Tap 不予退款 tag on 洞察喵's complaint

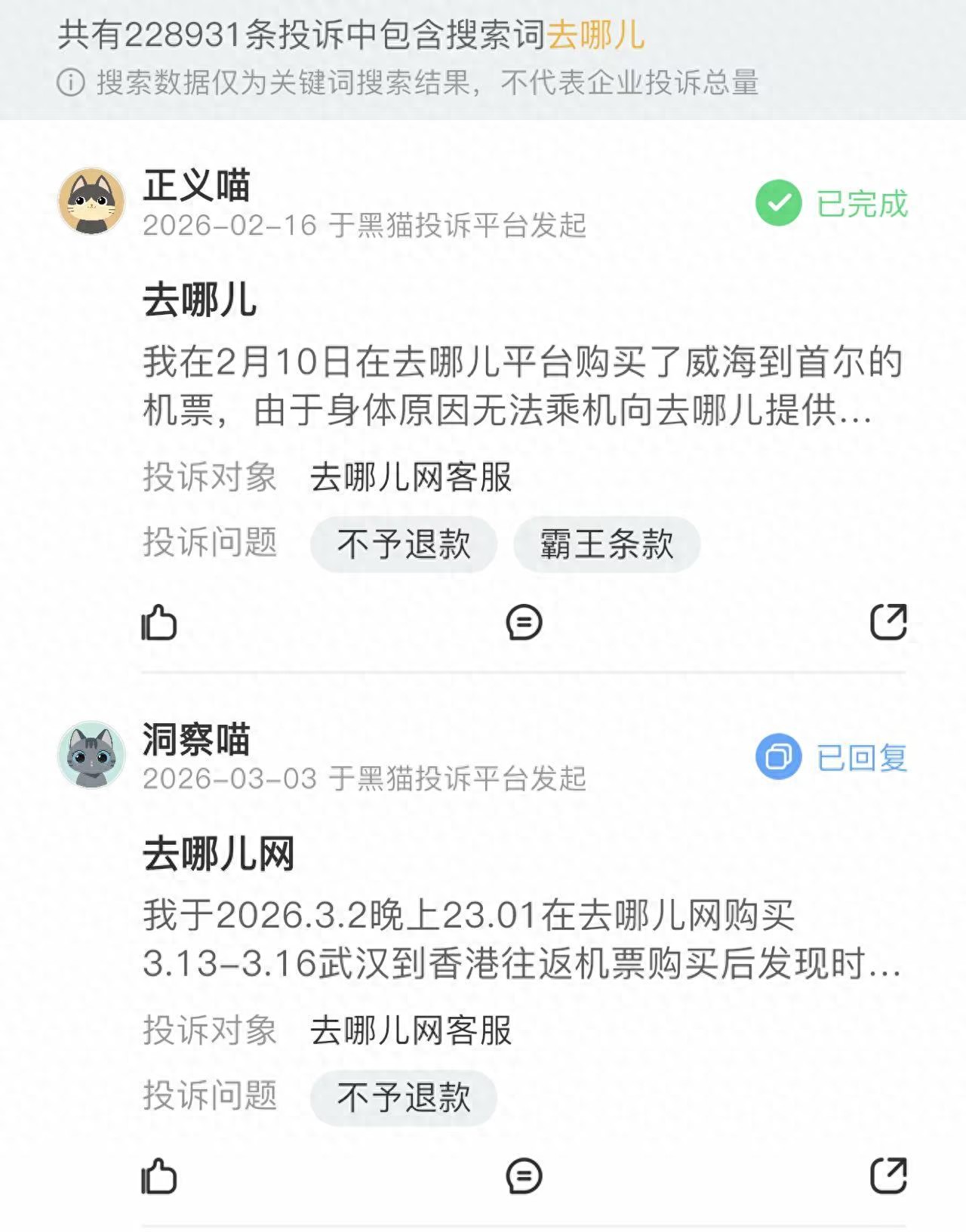tap(404, 1097)
